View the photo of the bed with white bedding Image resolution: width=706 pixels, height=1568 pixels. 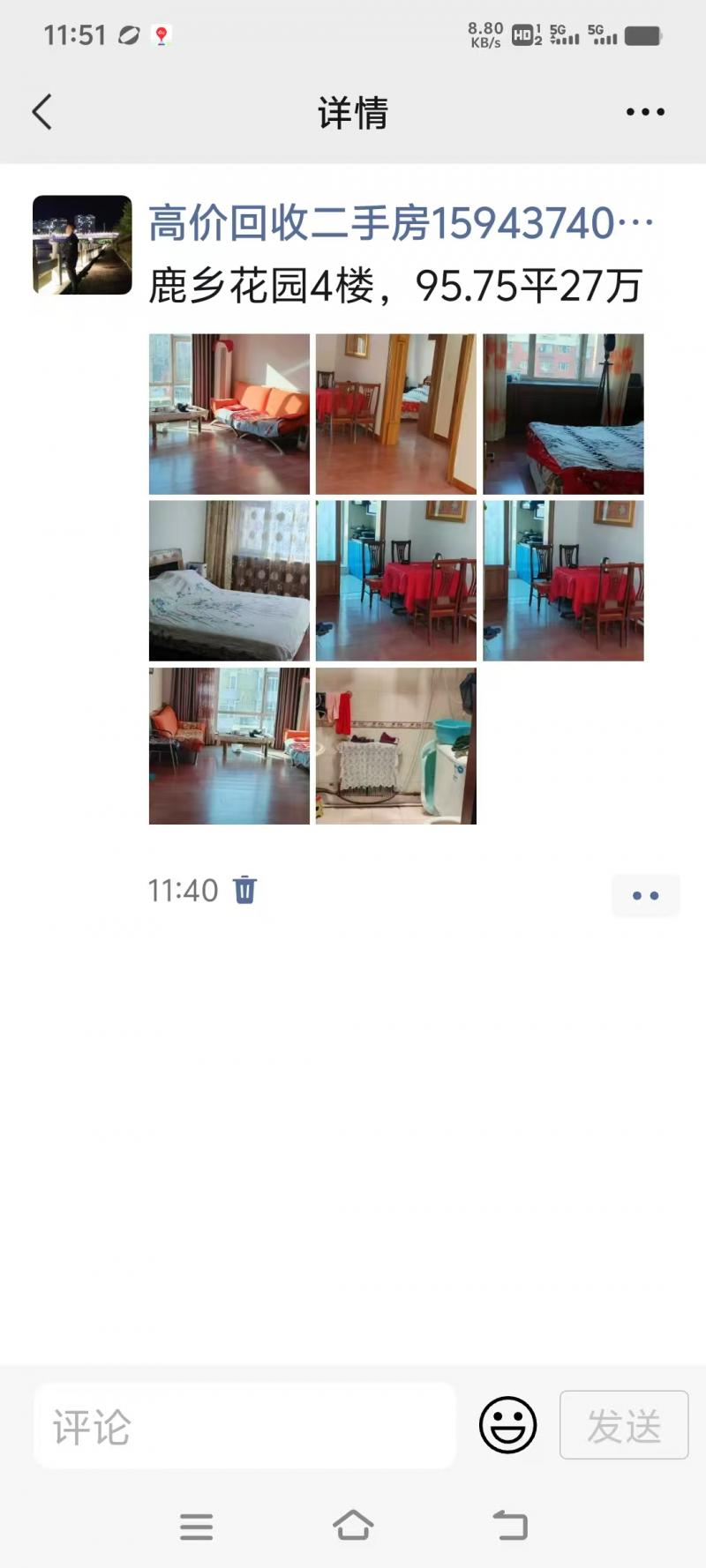coord(229,580)
